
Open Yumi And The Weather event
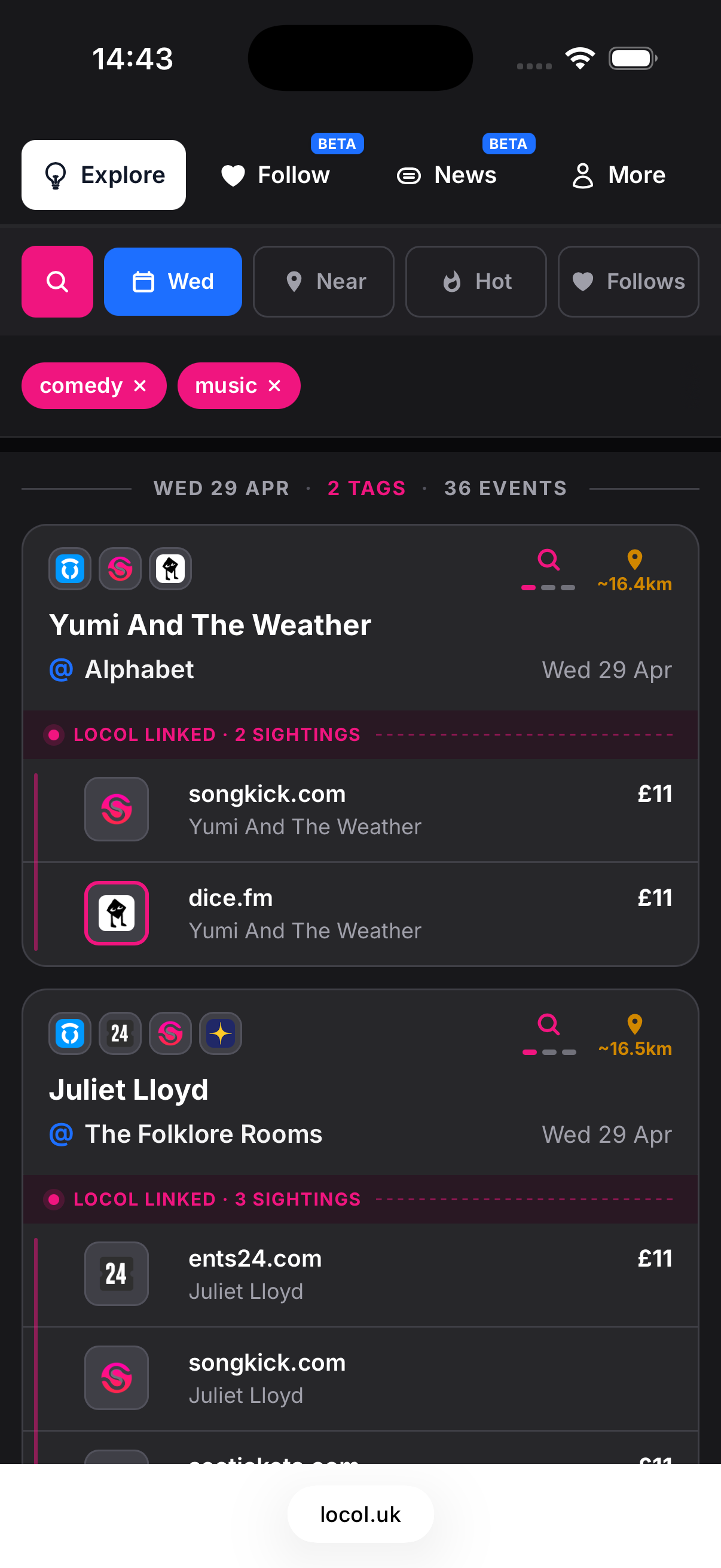(210, 625)
